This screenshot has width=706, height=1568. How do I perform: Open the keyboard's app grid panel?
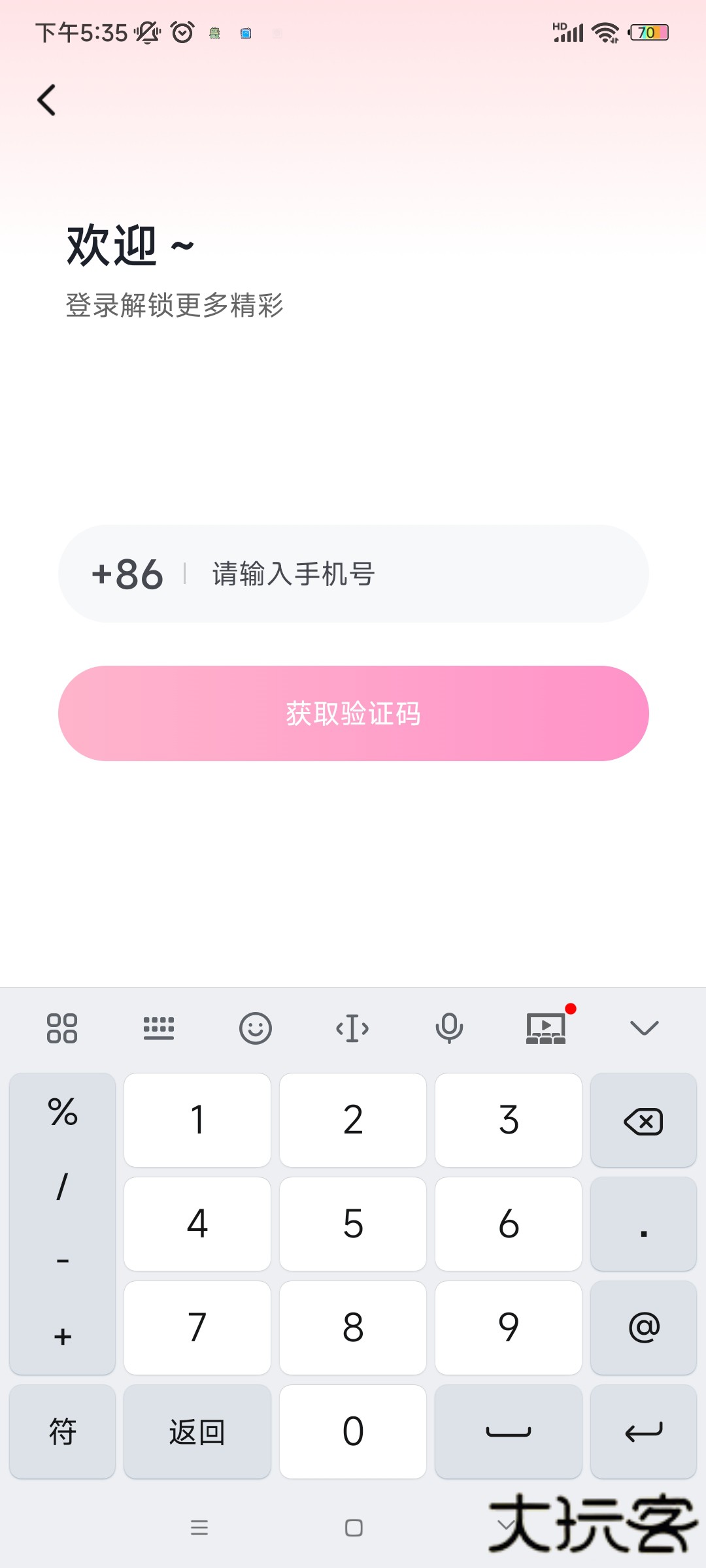pos(62,1027)
